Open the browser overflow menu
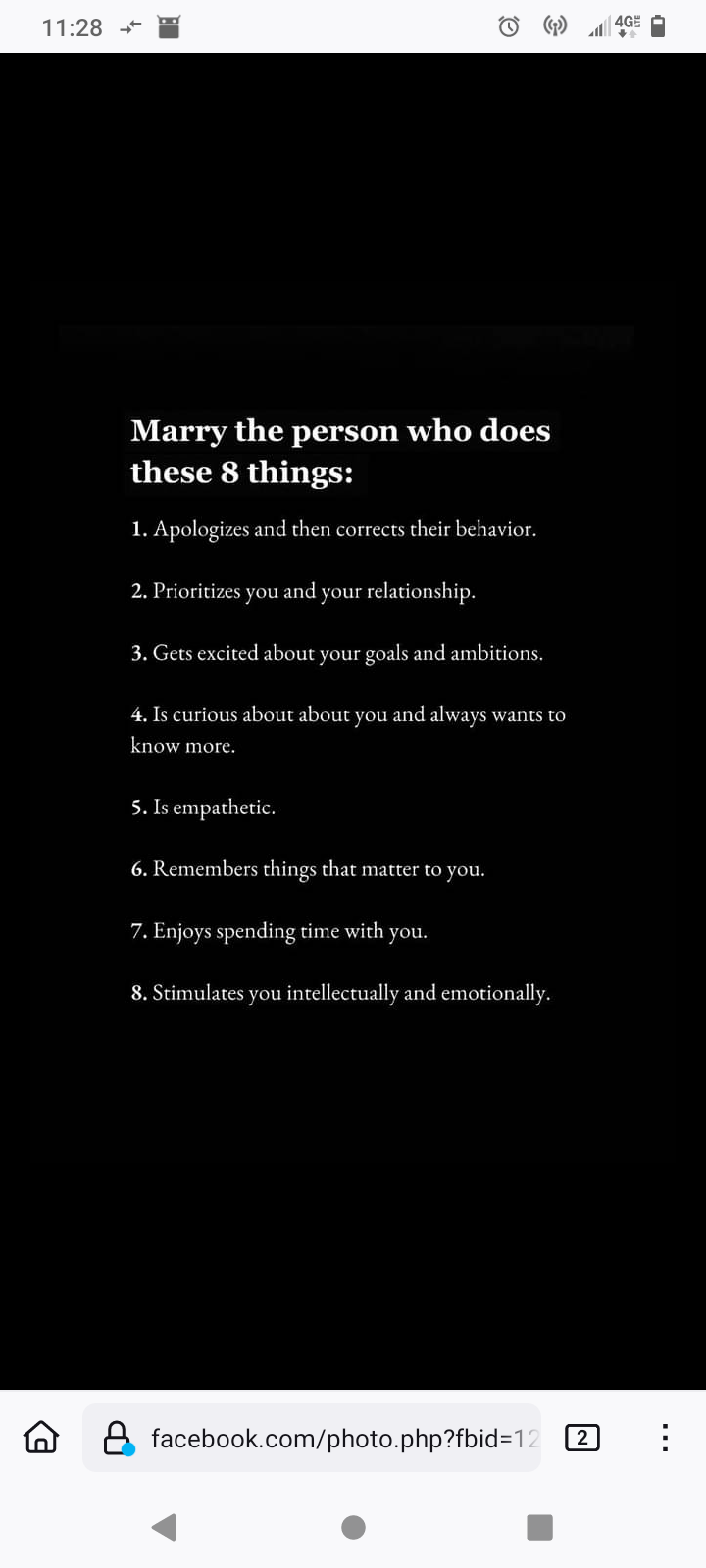 [665, 1438]
